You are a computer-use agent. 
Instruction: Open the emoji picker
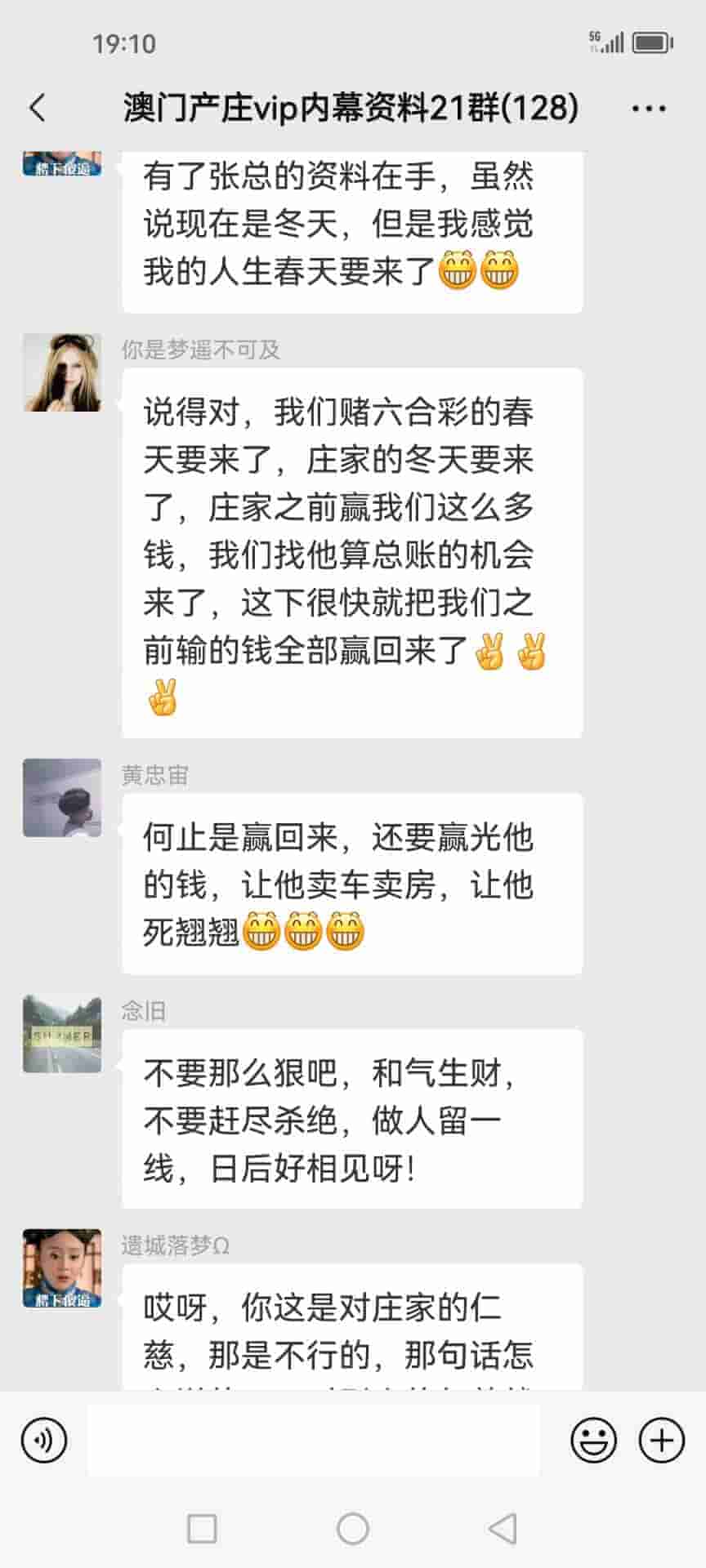[593, 1441]
